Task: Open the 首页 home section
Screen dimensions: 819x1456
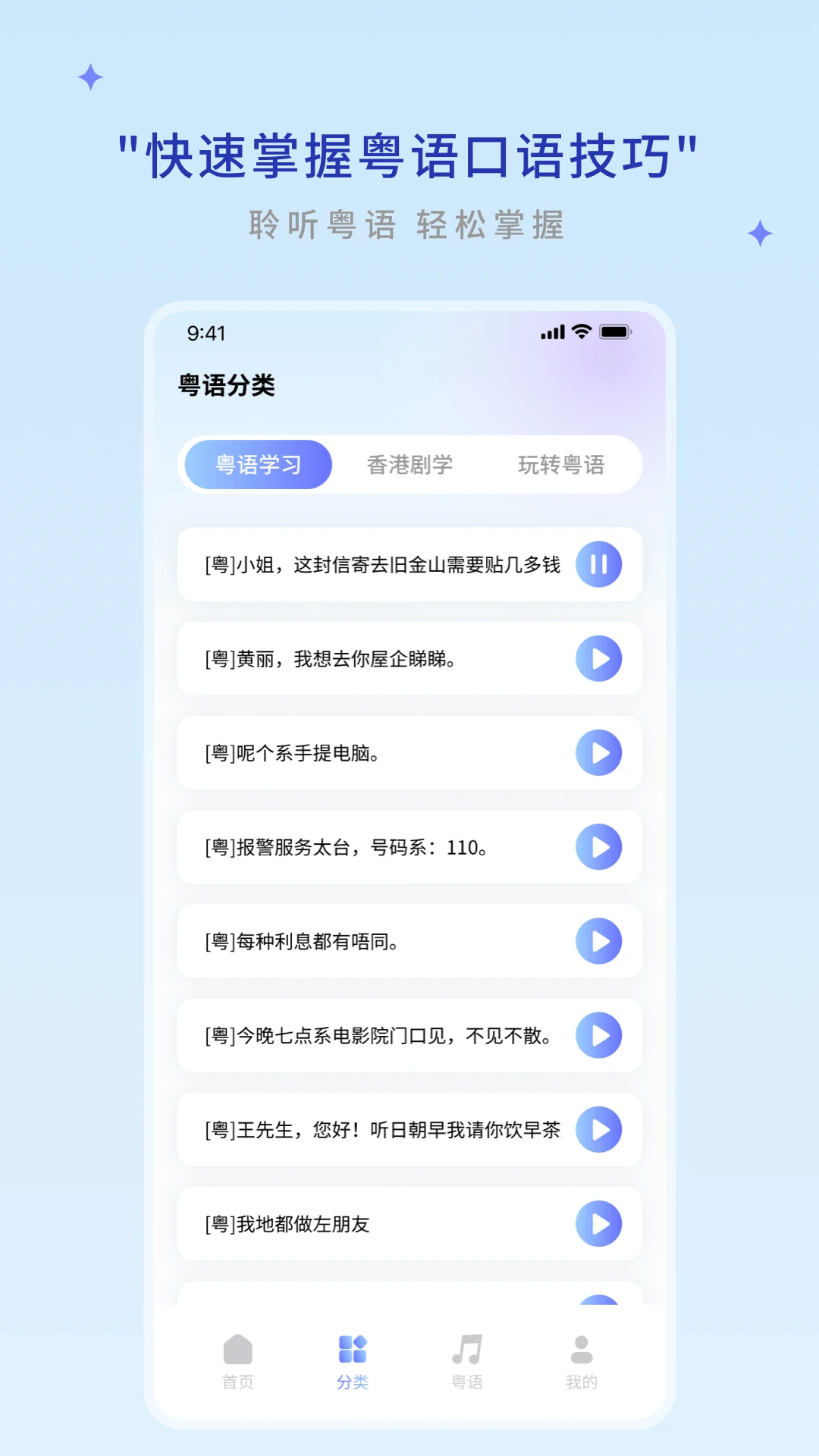Action: [238, 1361]
